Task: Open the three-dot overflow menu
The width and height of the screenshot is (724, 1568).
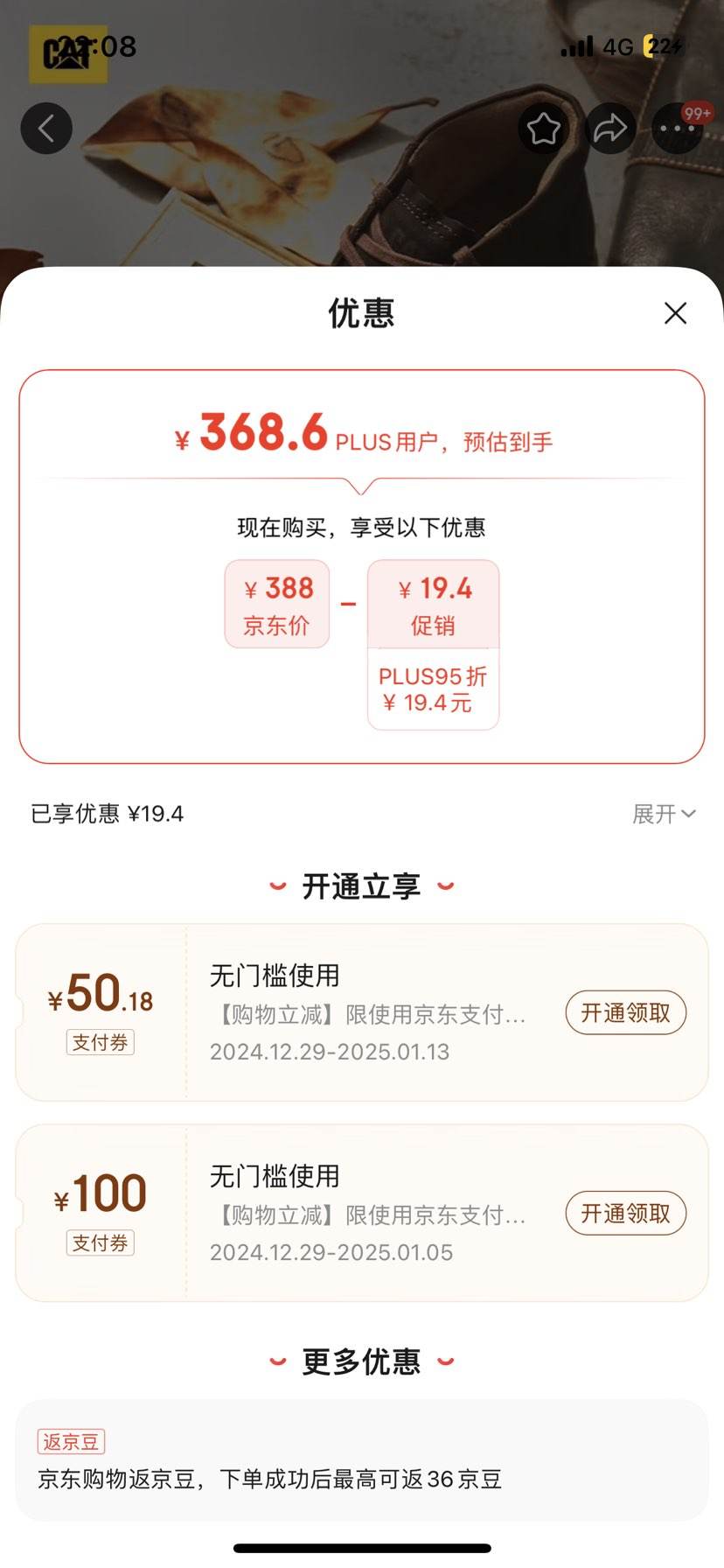Action: pos(677,129)
